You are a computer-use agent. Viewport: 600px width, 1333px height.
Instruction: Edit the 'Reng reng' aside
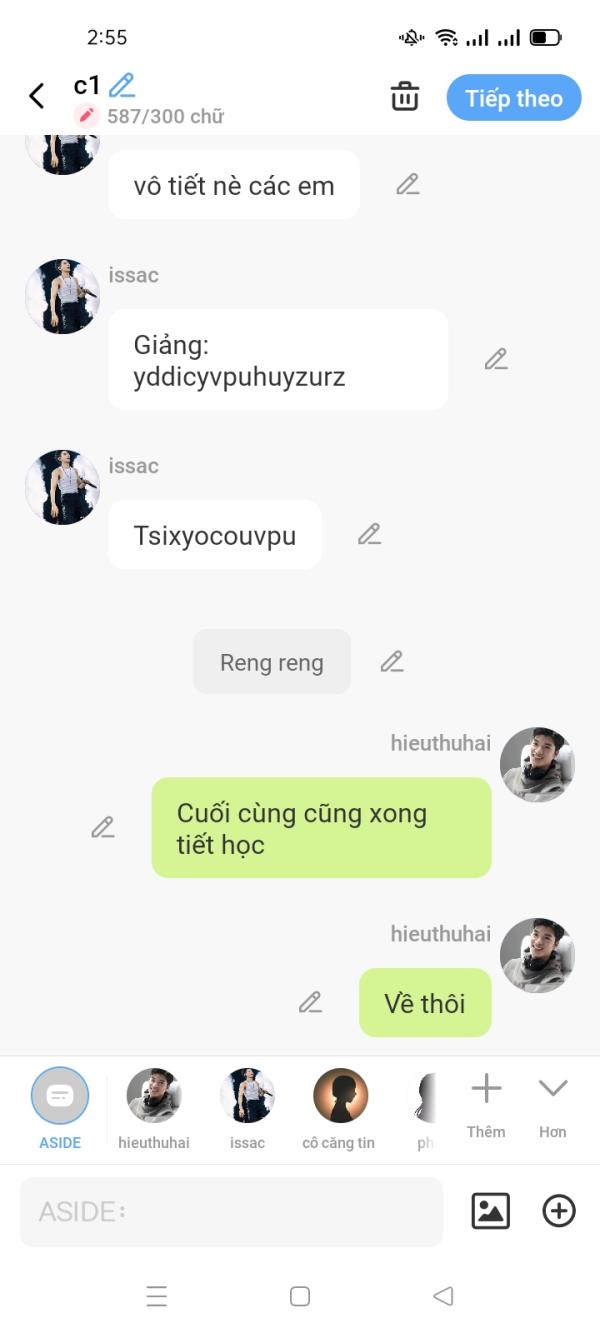(x=392, y=661)
